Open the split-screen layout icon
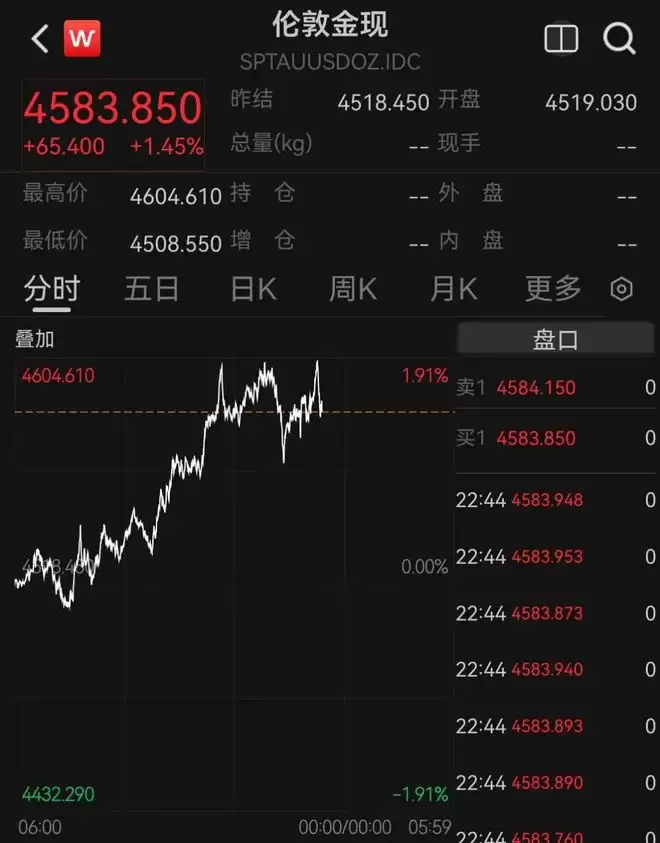The image size is (660, 843). tap(561, 38)
